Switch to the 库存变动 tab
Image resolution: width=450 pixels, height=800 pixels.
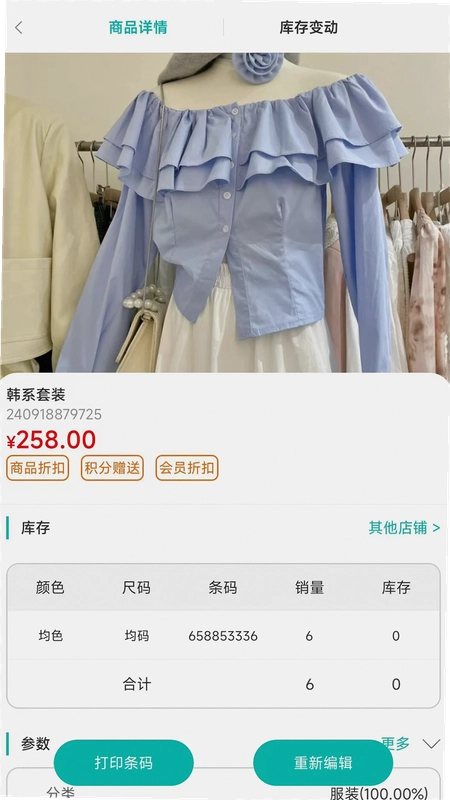pyautogui.click(x=308, y=28)
